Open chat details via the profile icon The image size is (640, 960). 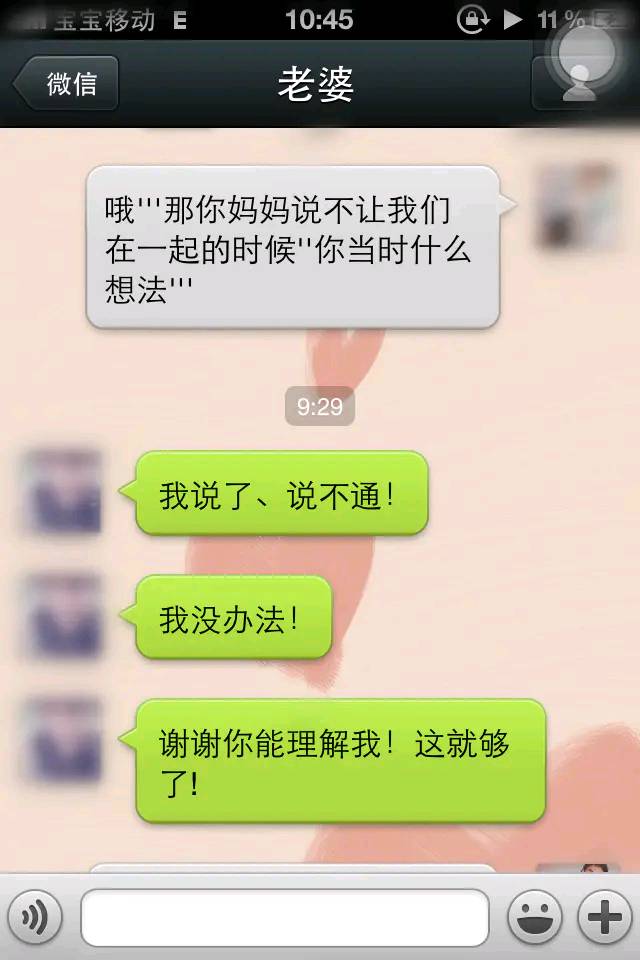tap(578, 84)
